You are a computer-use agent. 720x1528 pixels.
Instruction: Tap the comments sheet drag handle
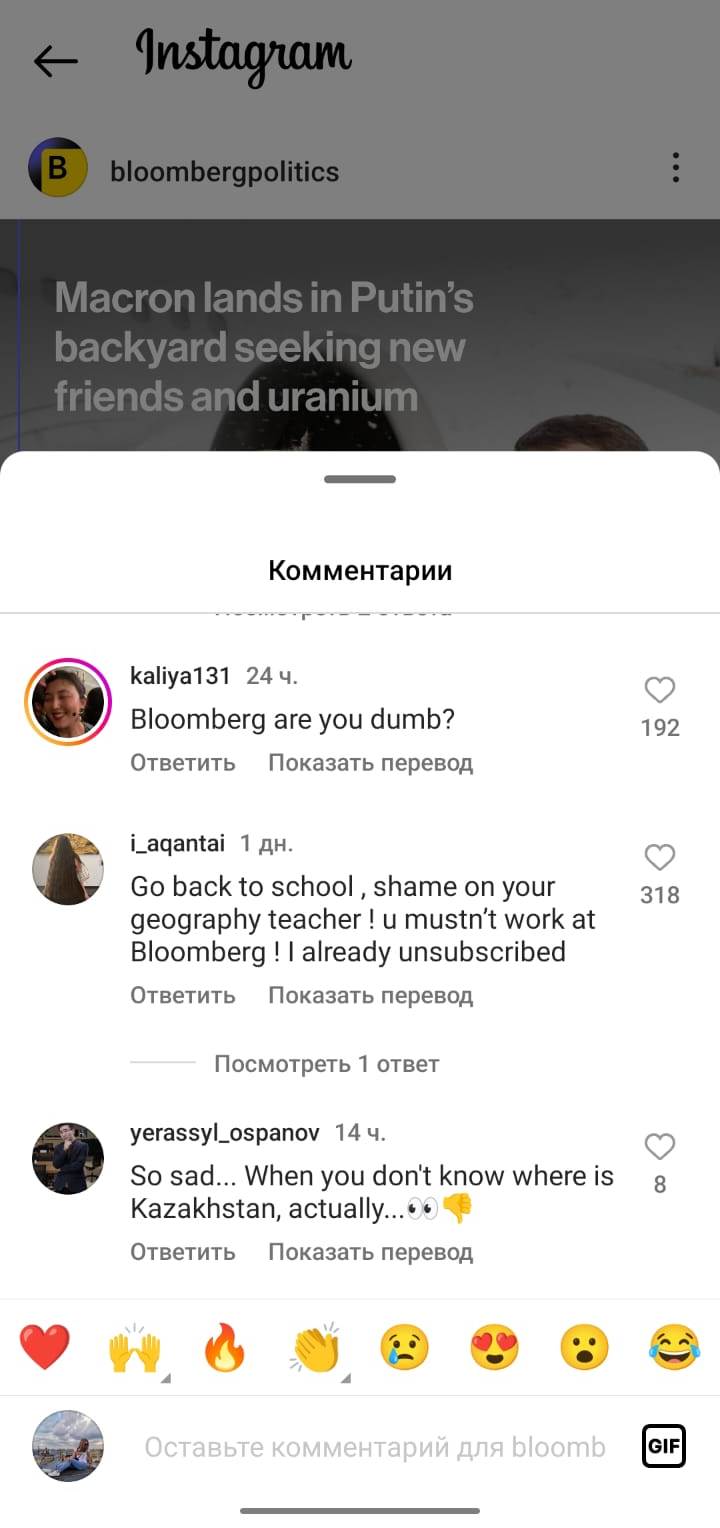[360, 479]
